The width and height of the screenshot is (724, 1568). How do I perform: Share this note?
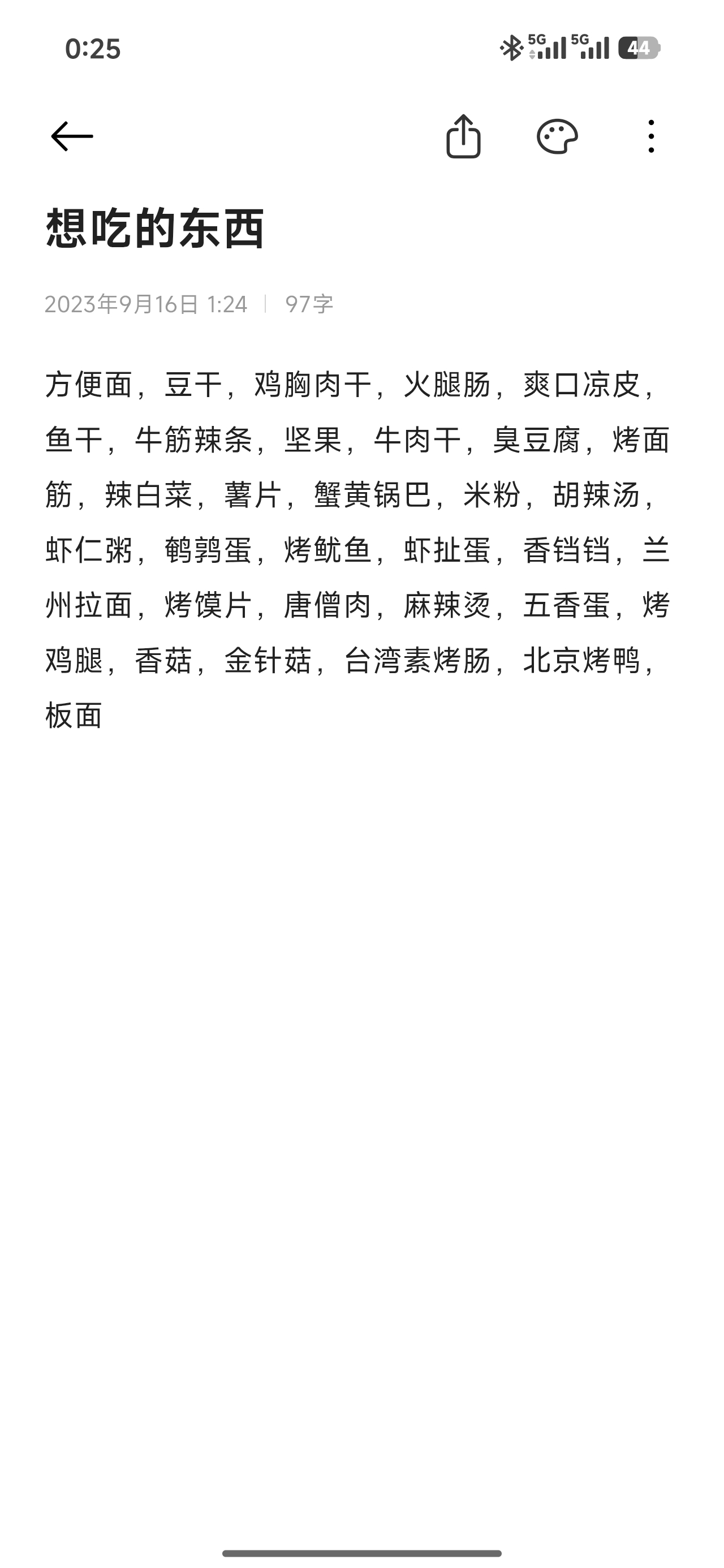tap(463, 136)
